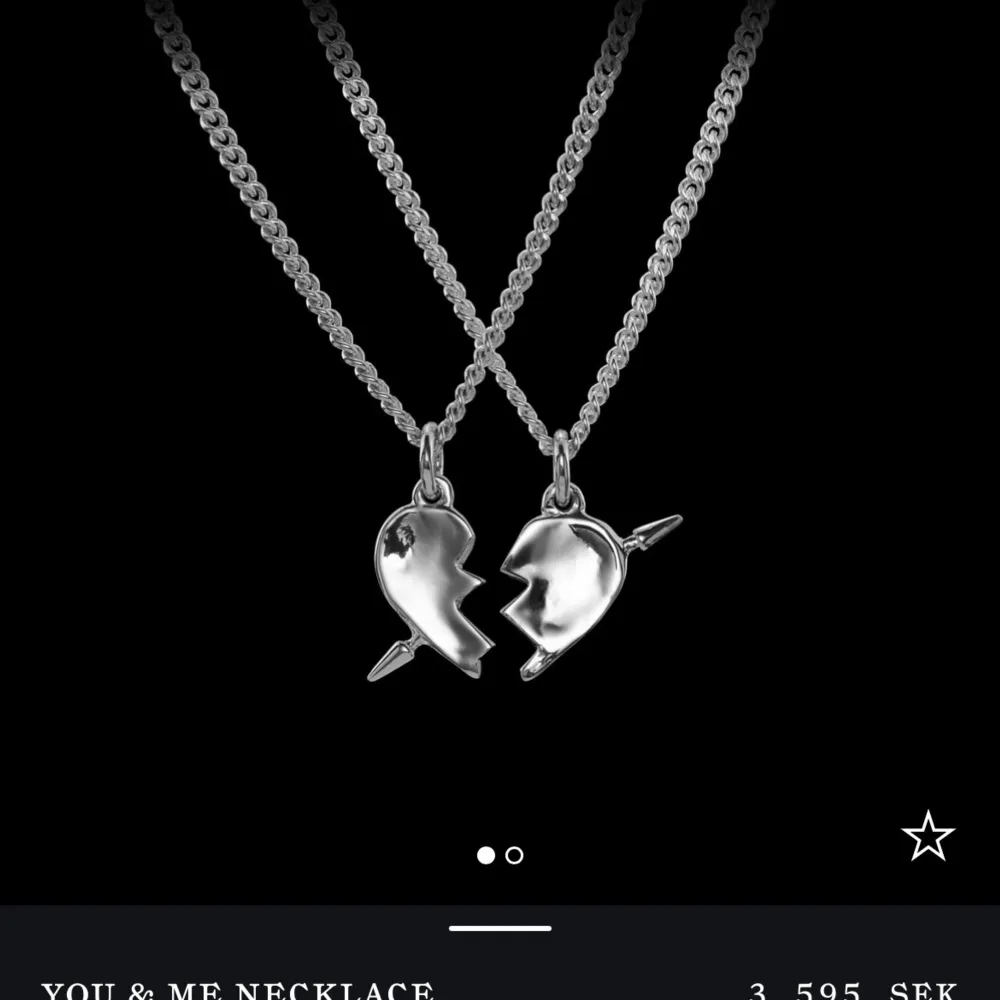Jump to the second product image dot

[x=514, y=855]
